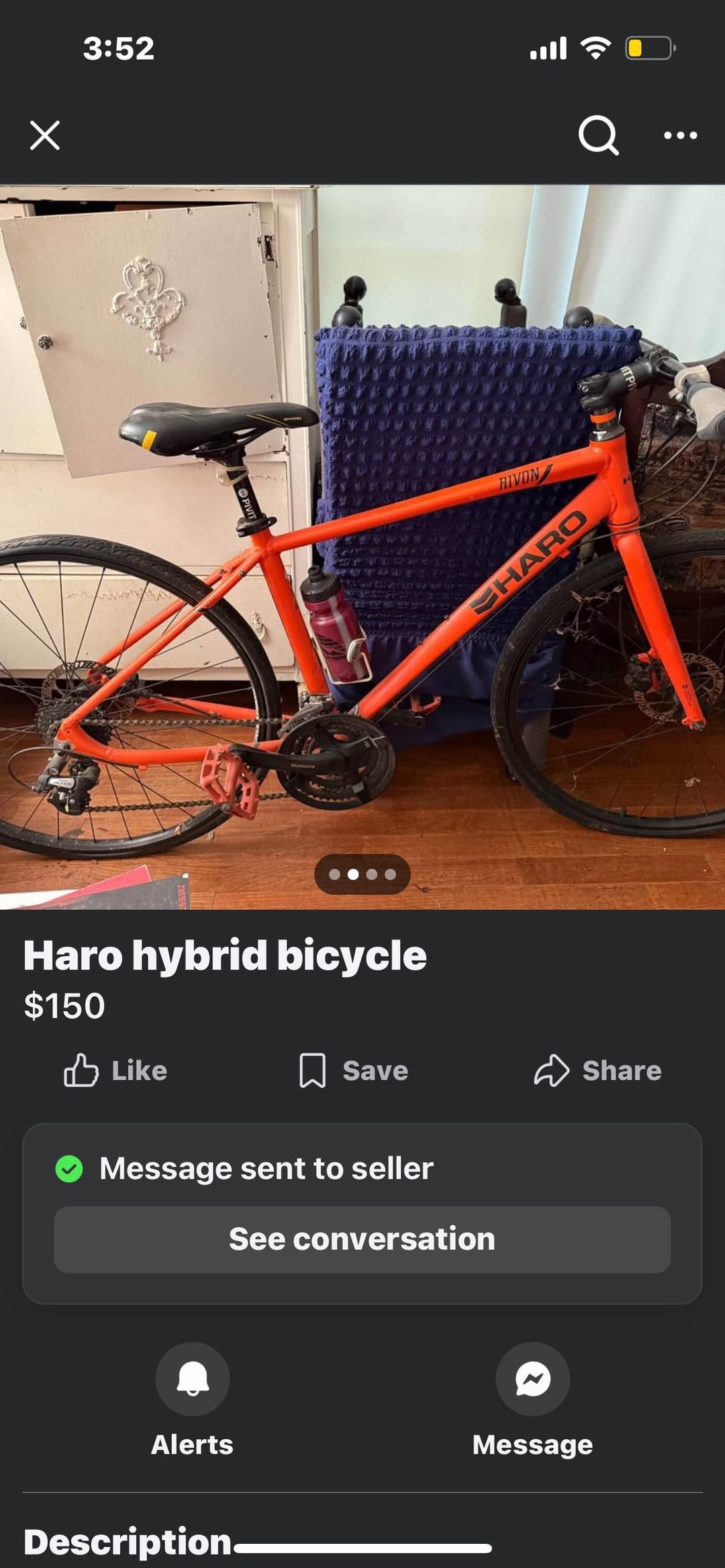Like this bicycle listing
The width and height of the screenshot is (725, 1568).
click(x=115, y=1070)
